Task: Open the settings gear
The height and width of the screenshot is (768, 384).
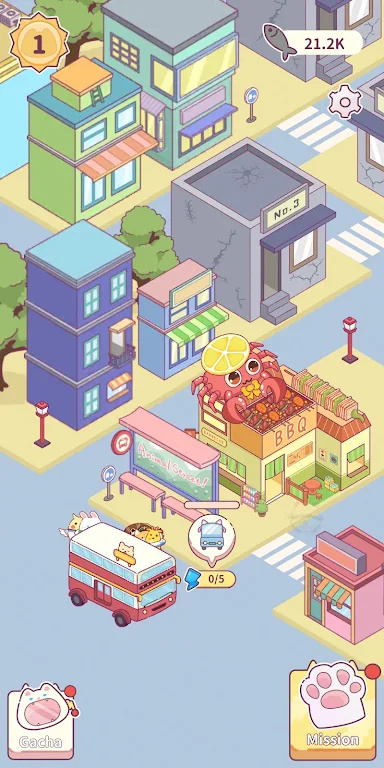Action: coord(345,102)
